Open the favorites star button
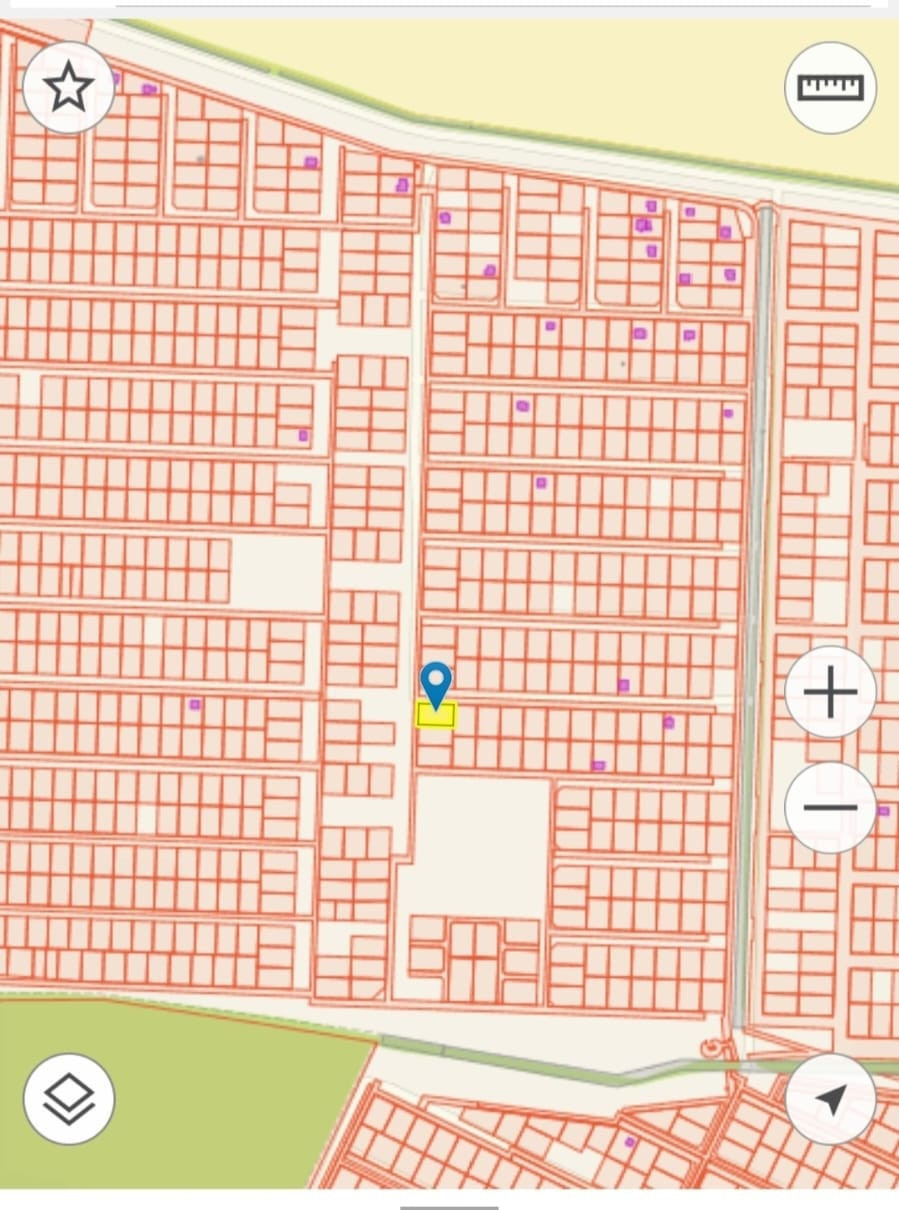The image size is (899, 1210). coord(68,88)
